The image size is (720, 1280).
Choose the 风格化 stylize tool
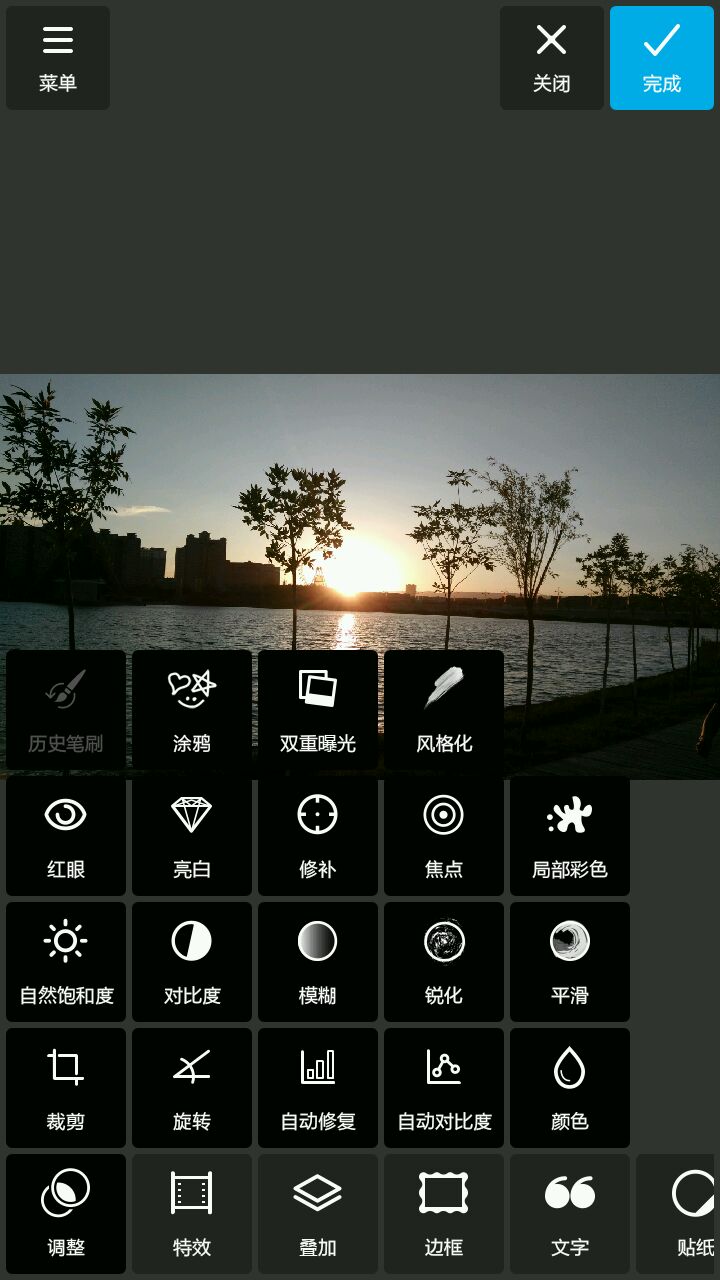[444, 710]
